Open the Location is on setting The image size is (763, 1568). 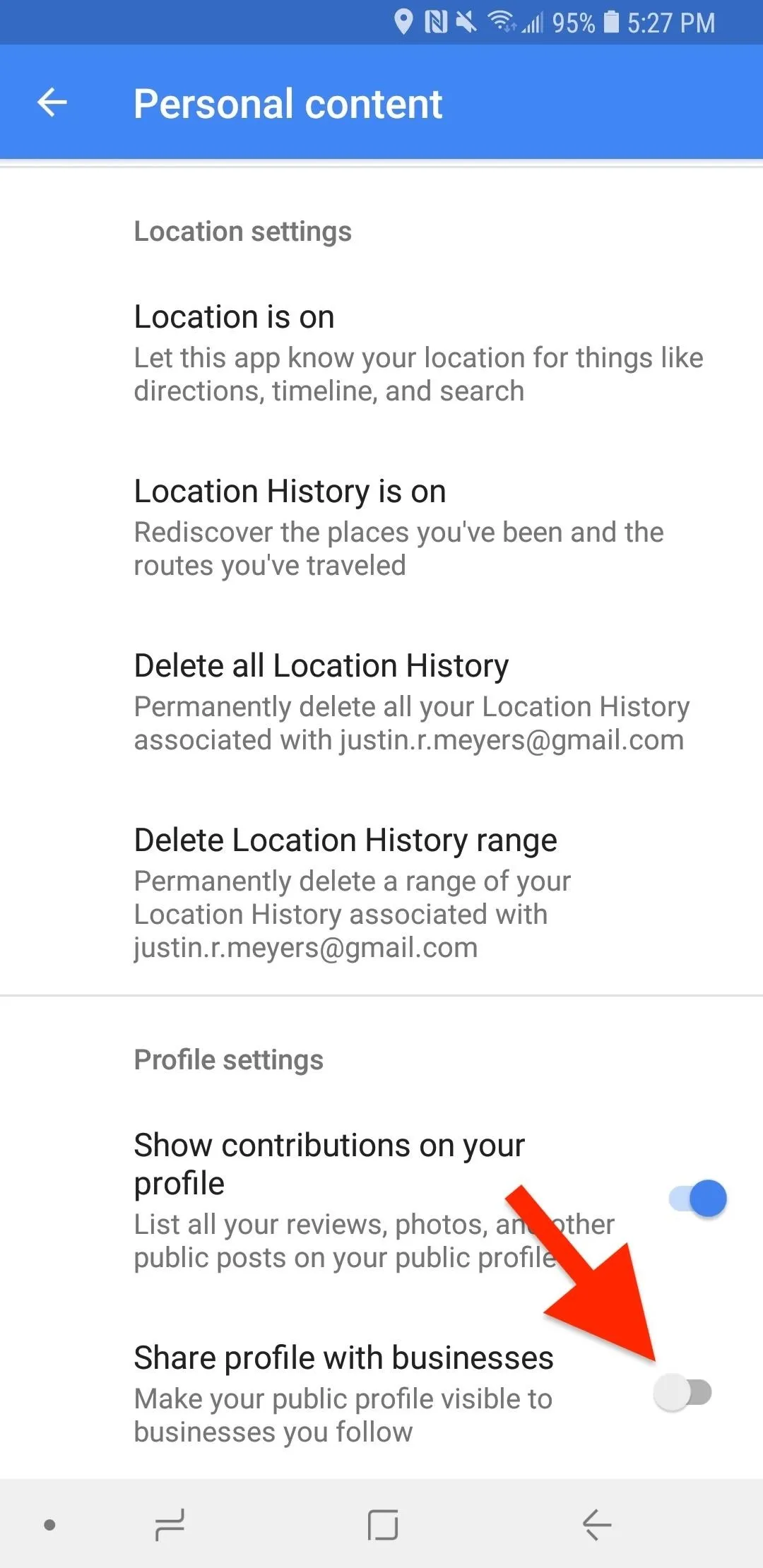click(x=381, y=352)
